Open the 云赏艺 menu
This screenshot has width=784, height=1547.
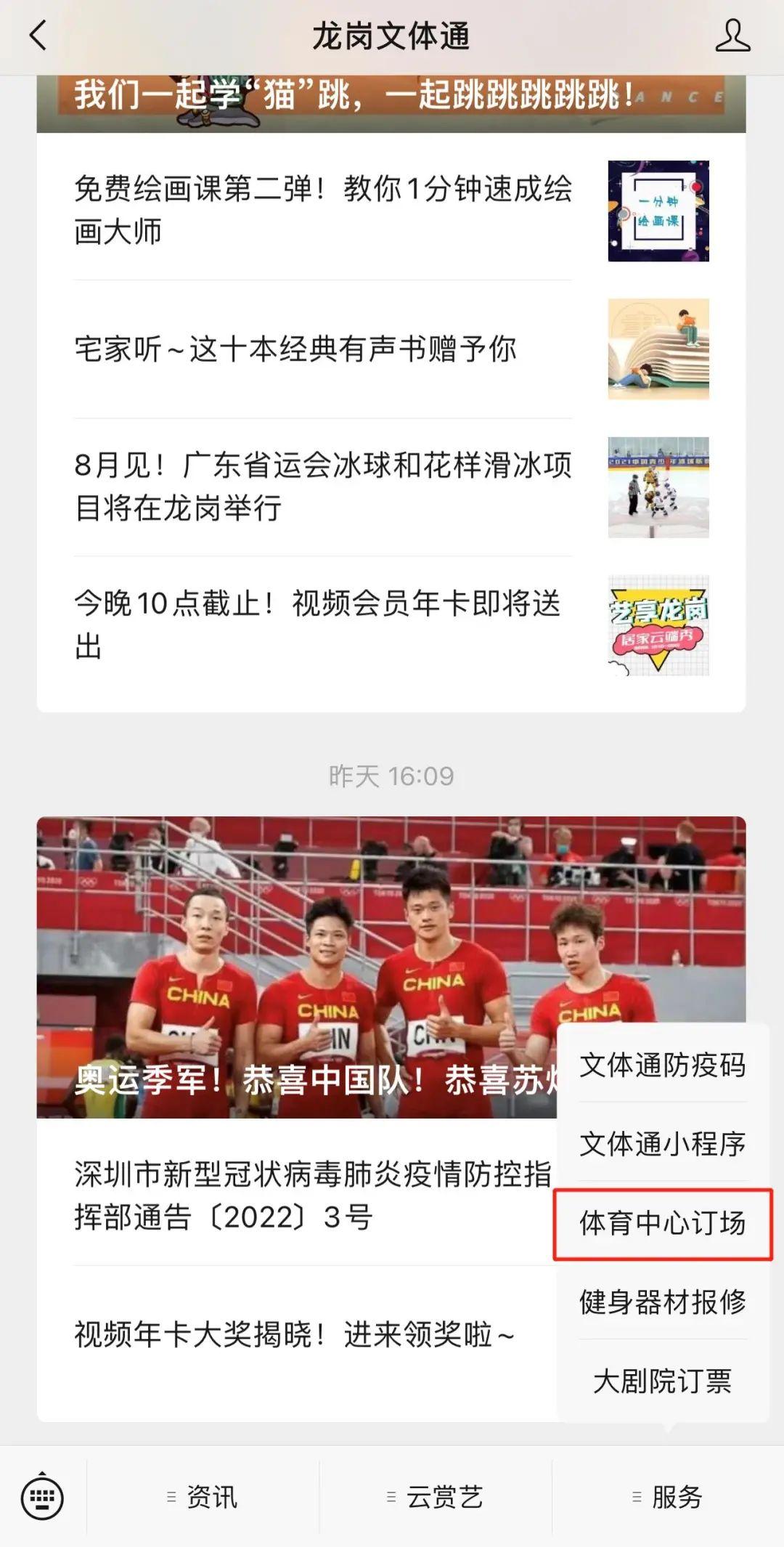pos(436,1497)
